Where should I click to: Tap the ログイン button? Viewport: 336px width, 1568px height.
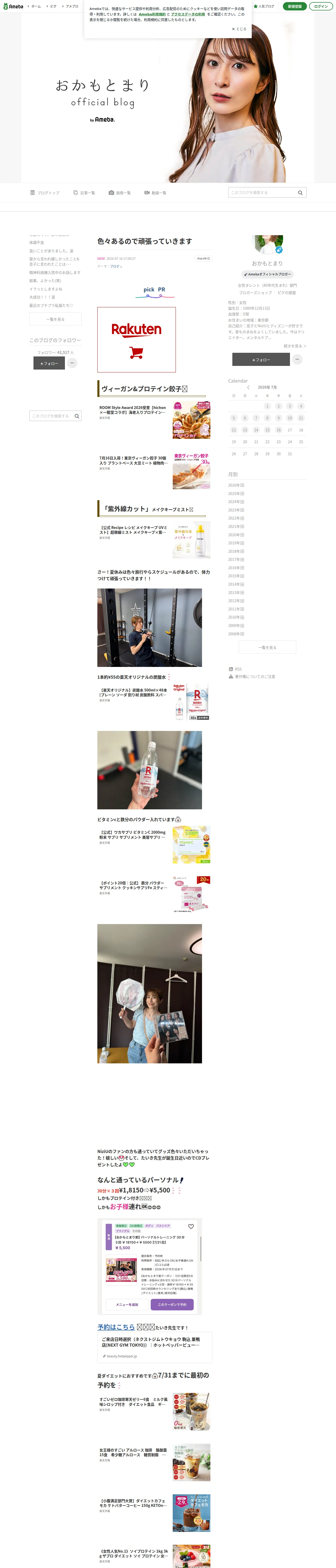click(x=321, y=6)
